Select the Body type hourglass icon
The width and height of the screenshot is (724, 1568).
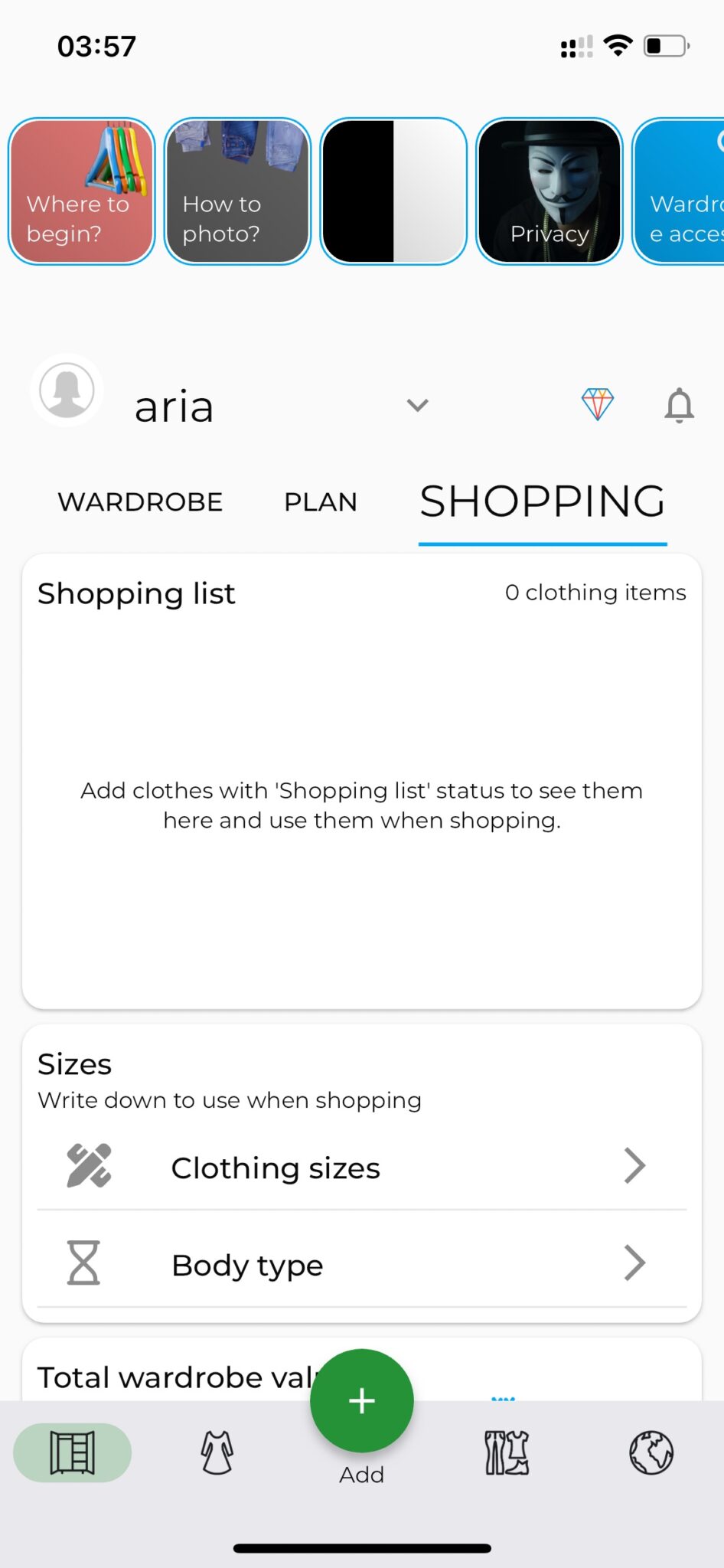pyautogui.click(x=84, y=1263)
